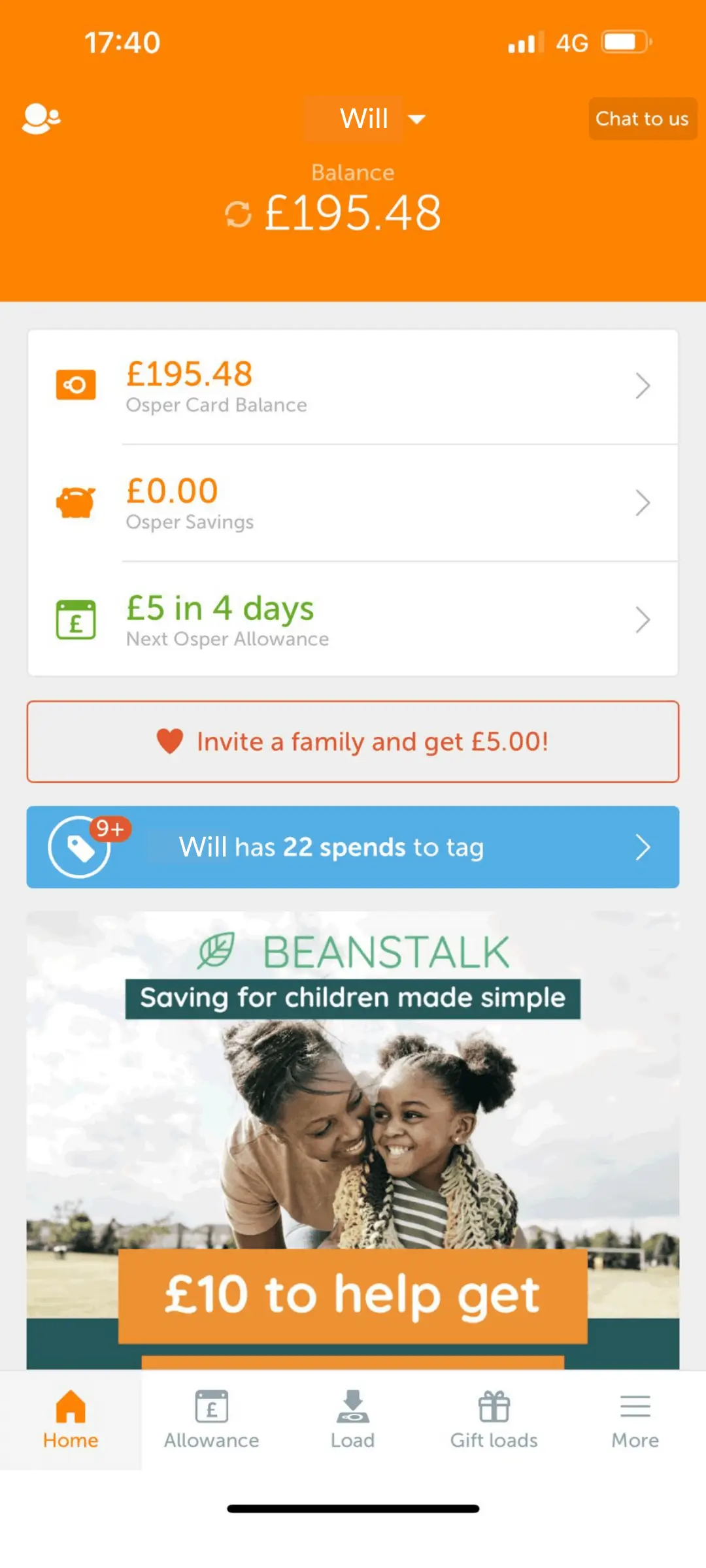Go to the Gift loads tab
706x1568 pixels.
point(494,1420)
